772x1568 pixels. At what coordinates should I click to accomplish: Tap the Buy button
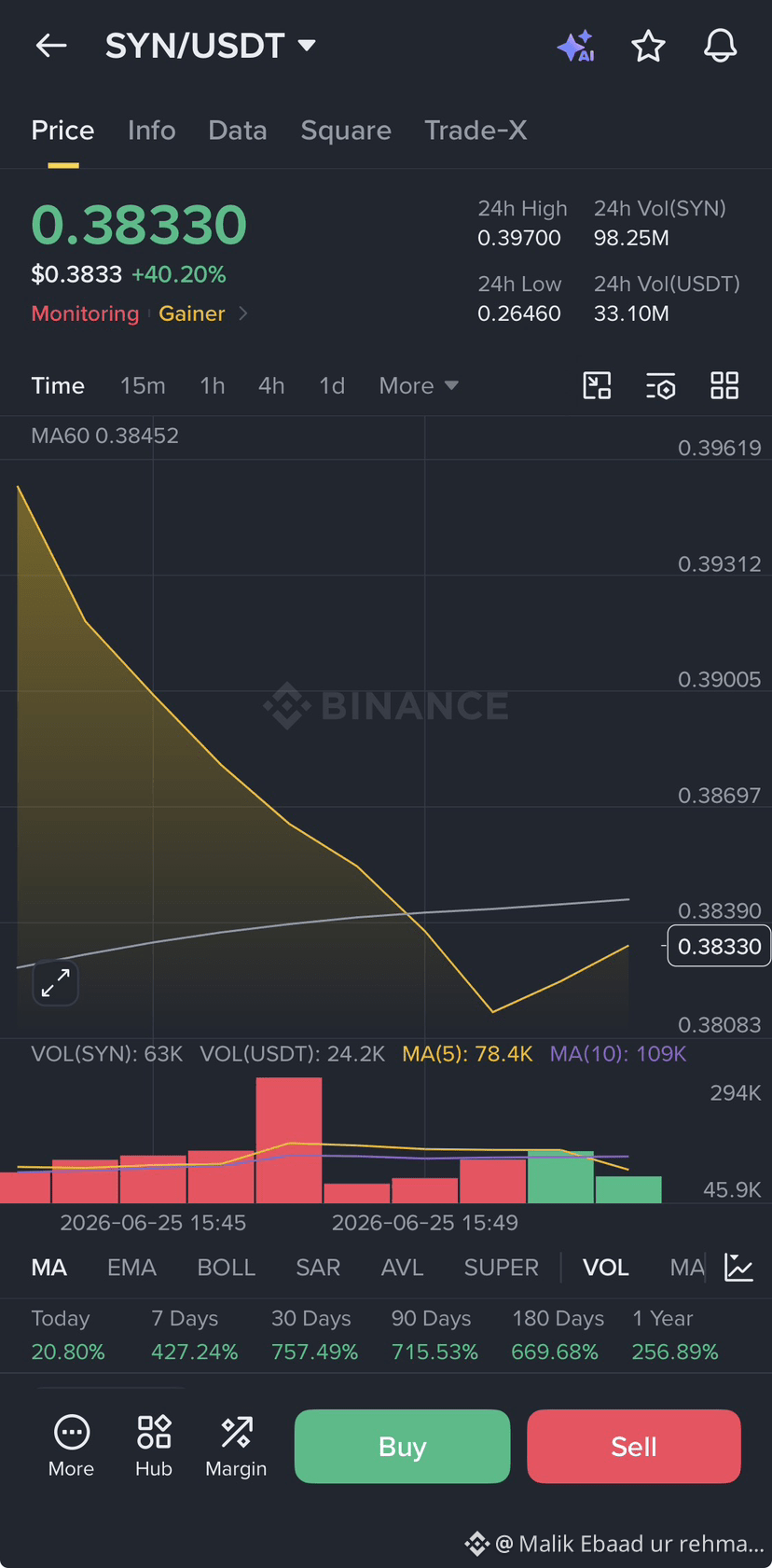402,1446
